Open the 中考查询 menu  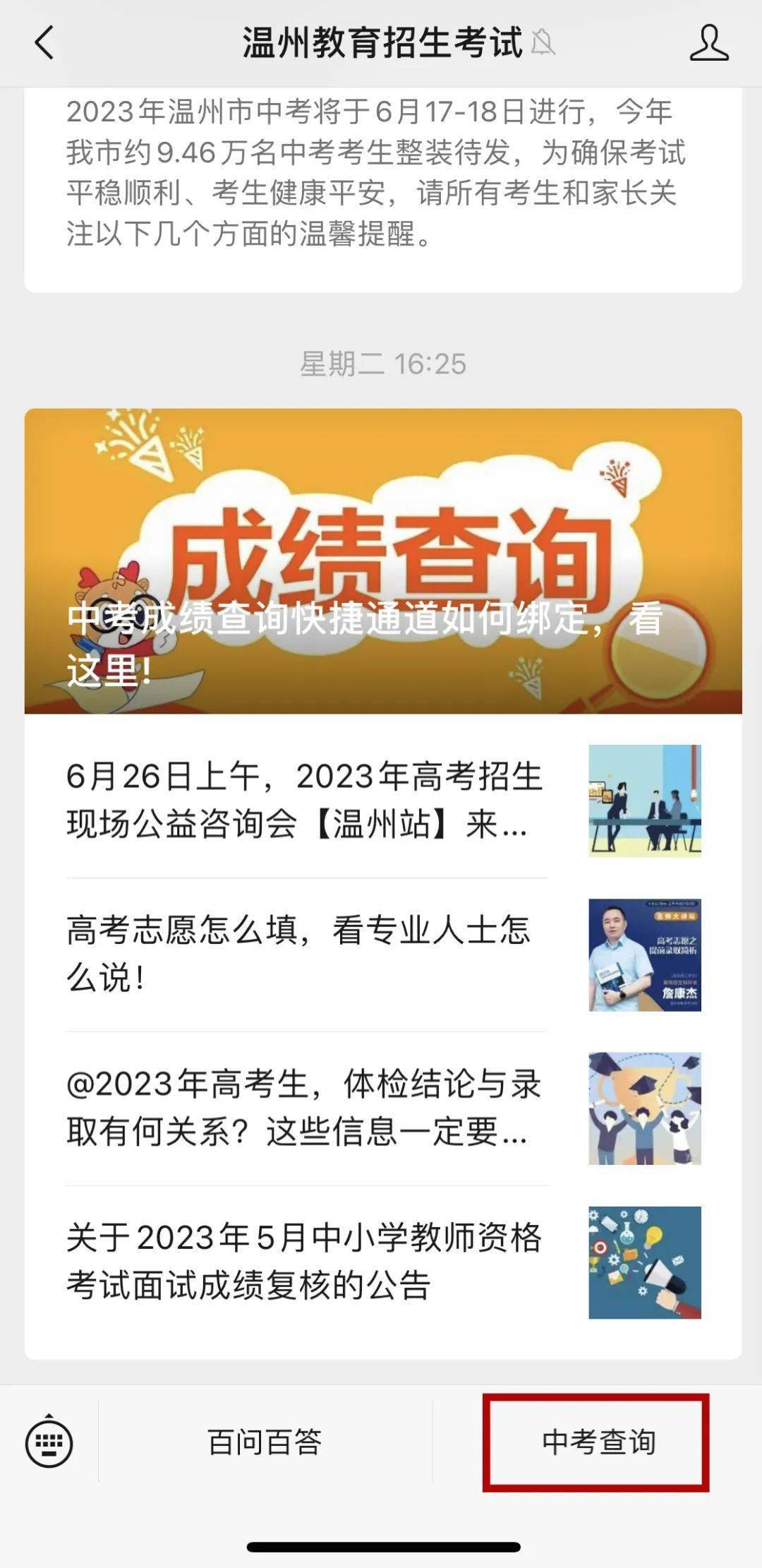(x=597, y=1442)
